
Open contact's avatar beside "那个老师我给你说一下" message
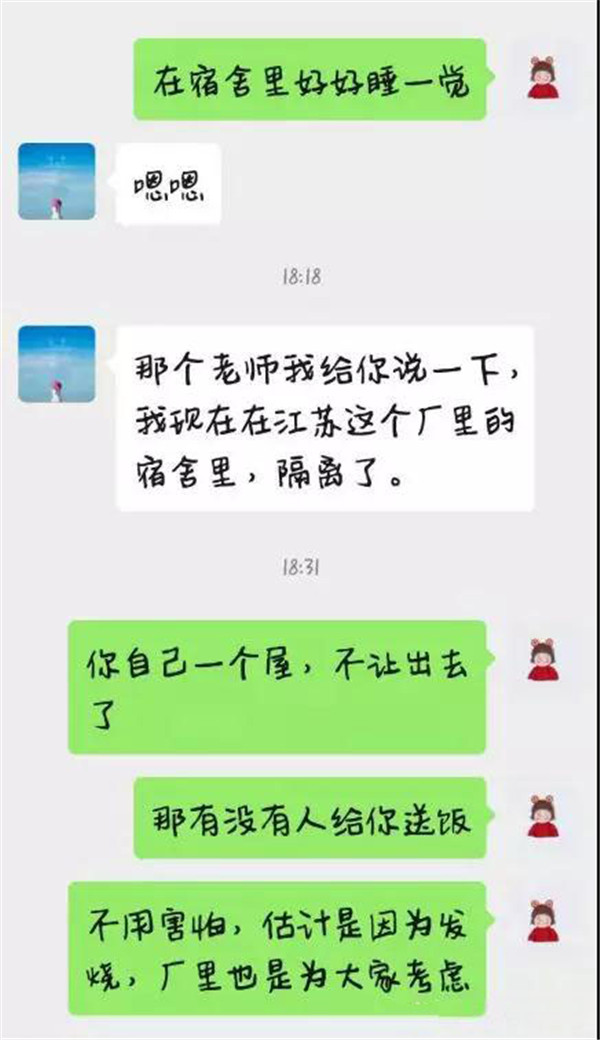57,364
